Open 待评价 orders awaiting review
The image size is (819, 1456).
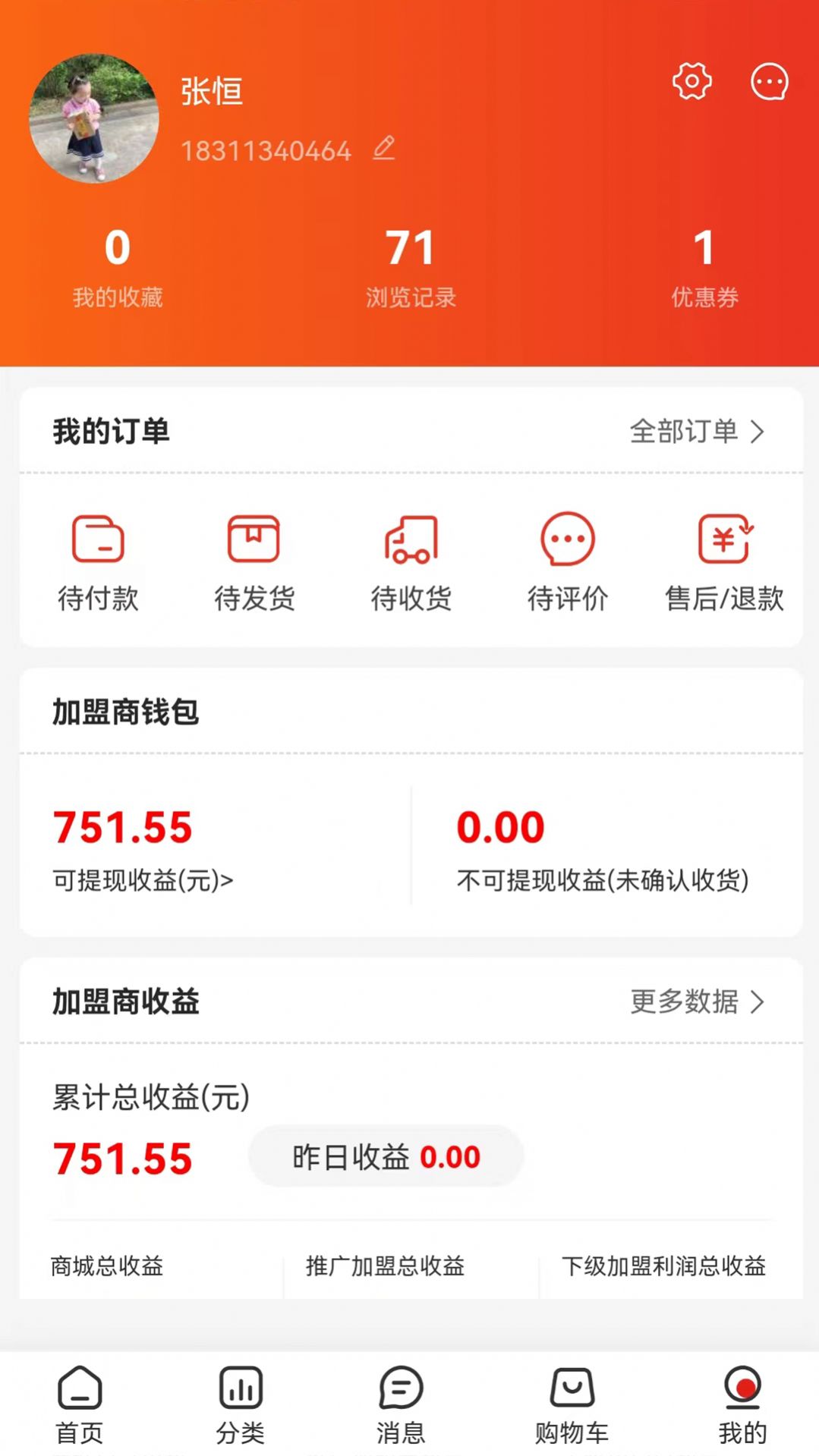(568, 562)
